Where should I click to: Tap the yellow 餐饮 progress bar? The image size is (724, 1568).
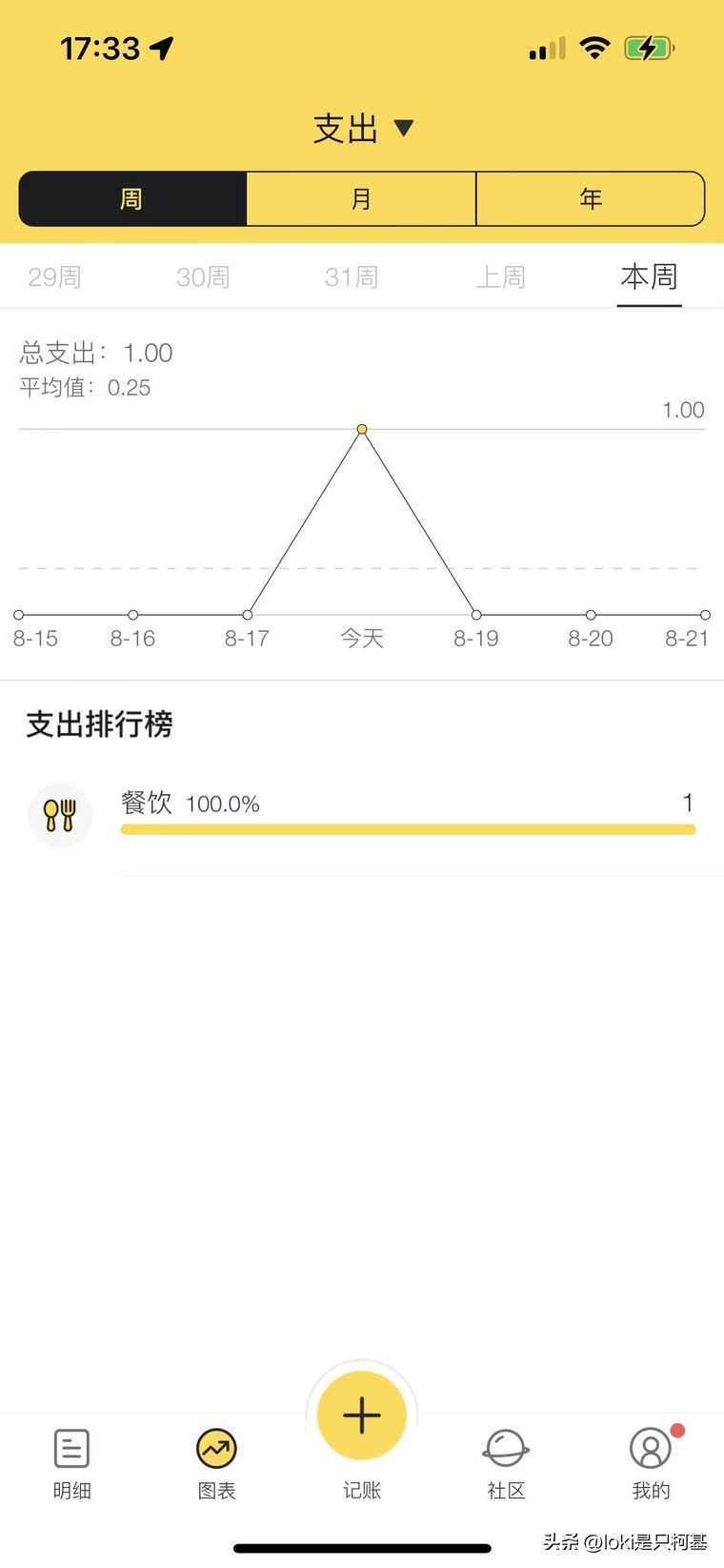[x=408, y=829]
